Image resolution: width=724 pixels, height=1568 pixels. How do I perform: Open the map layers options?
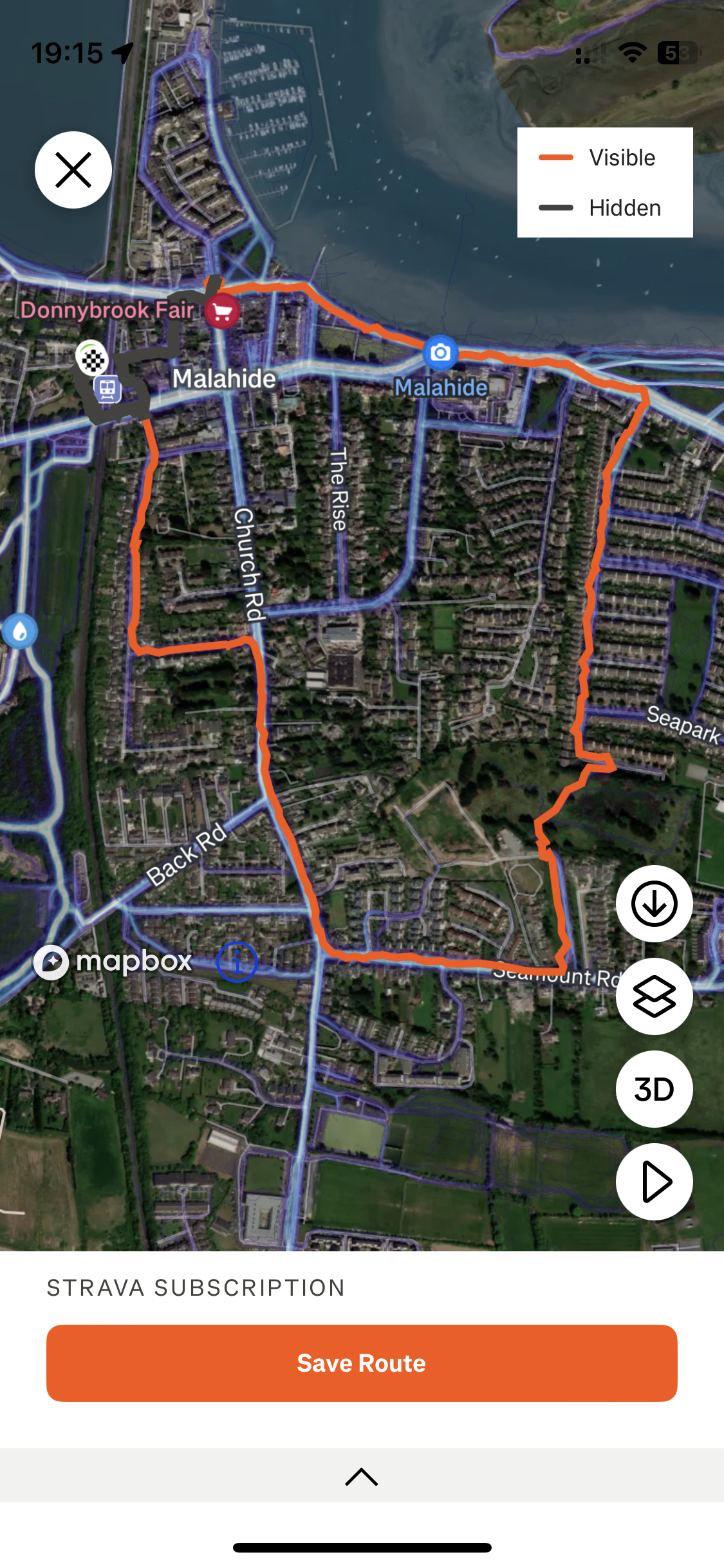[654, 996]
